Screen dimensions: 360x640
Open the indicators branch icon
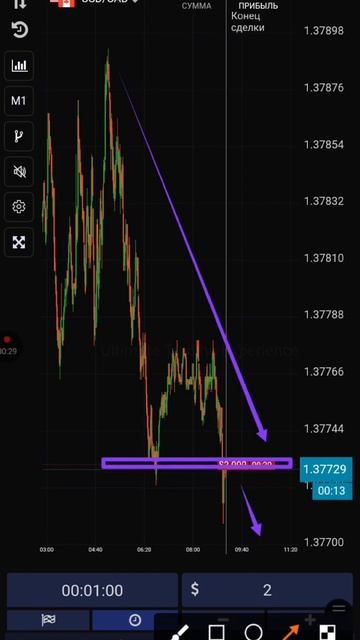[x=19, y=136]
